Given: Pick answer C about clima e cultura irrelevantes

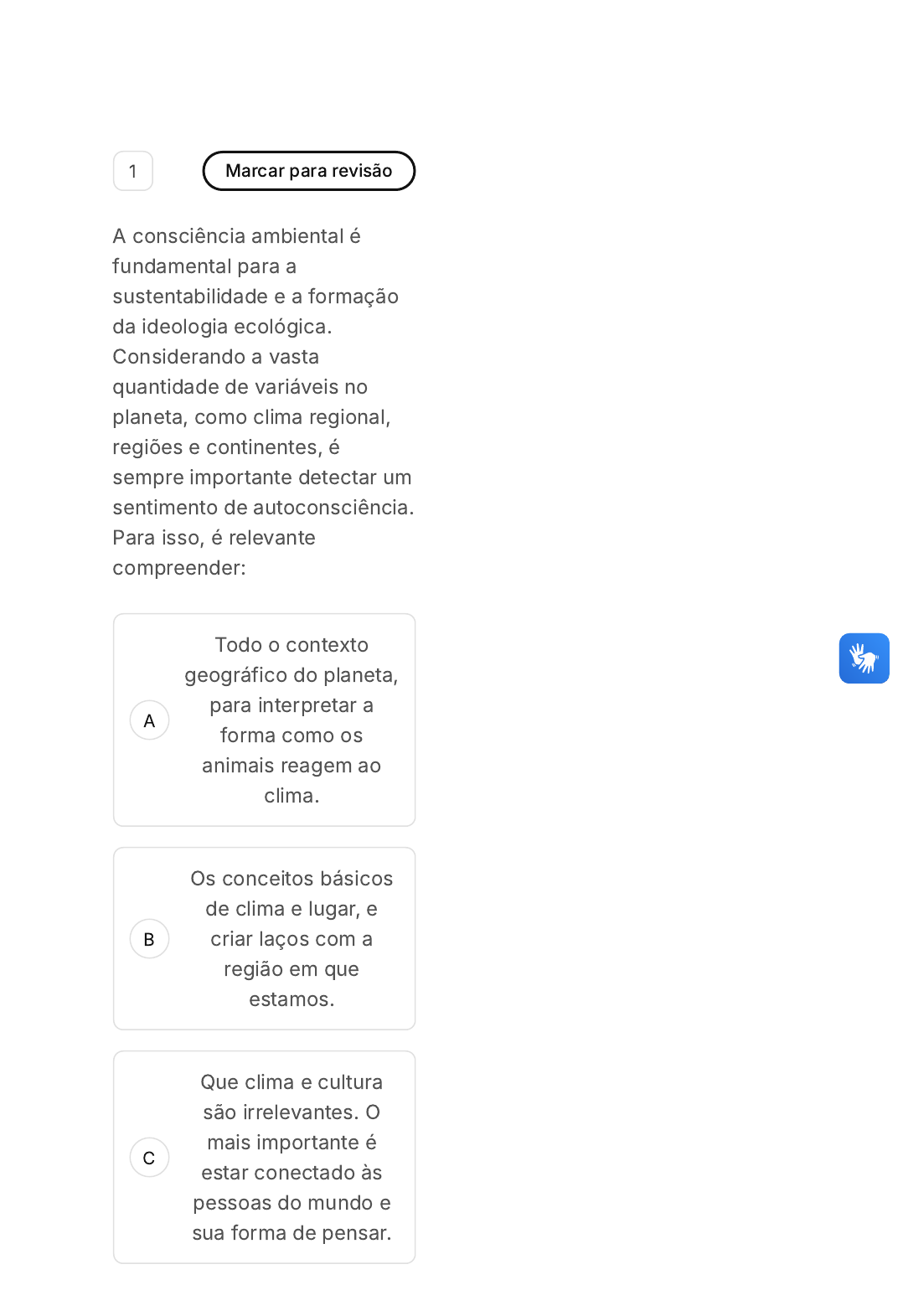Looking at the screenshot, I should [x=264, y=1157].
